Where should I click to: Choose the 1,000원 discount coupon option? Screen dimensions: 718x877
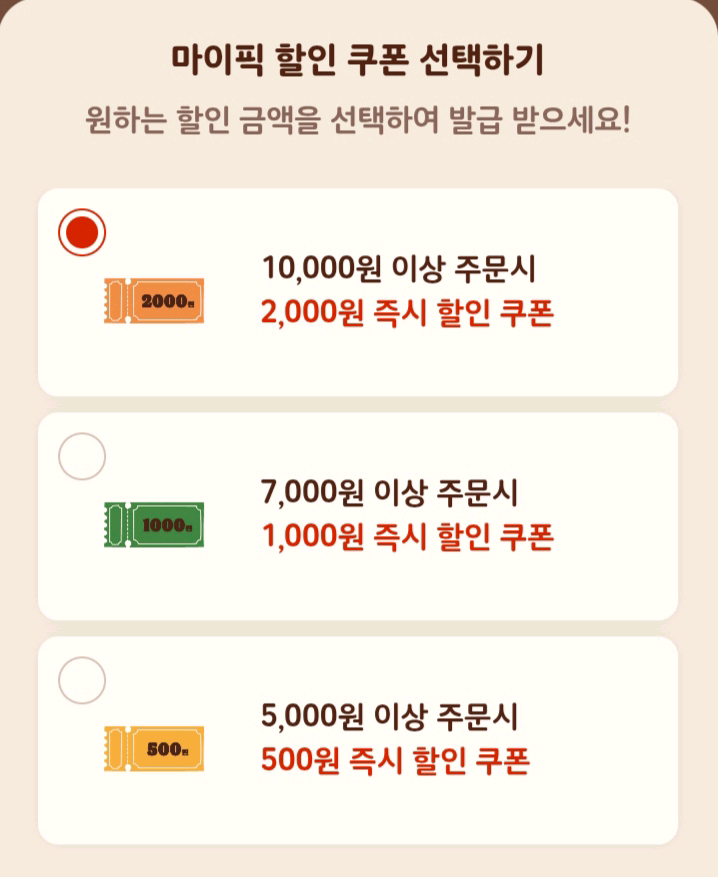[82, 457]
